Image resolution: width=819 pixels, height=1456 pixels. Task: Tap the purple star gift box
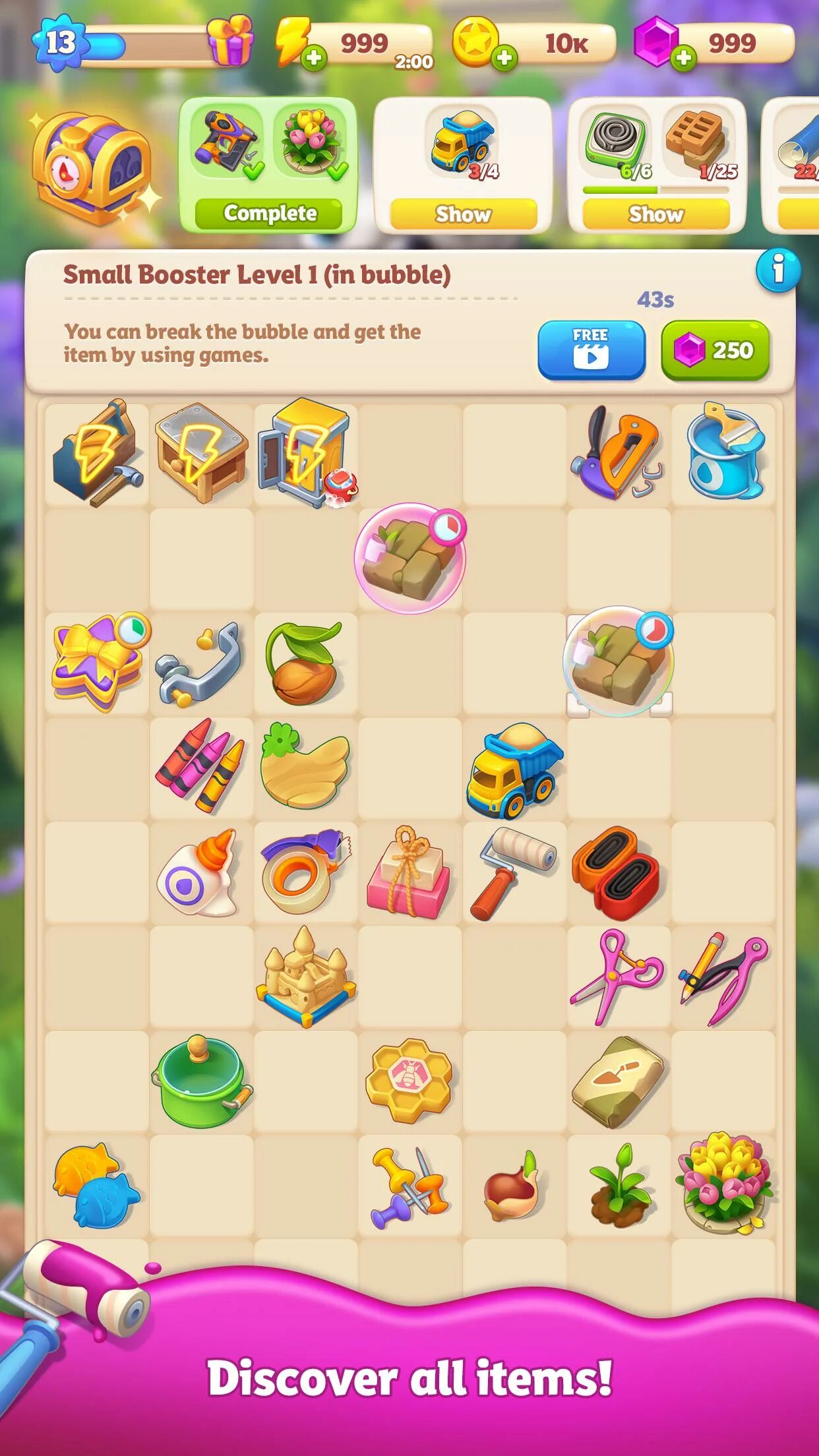[98, 663]
